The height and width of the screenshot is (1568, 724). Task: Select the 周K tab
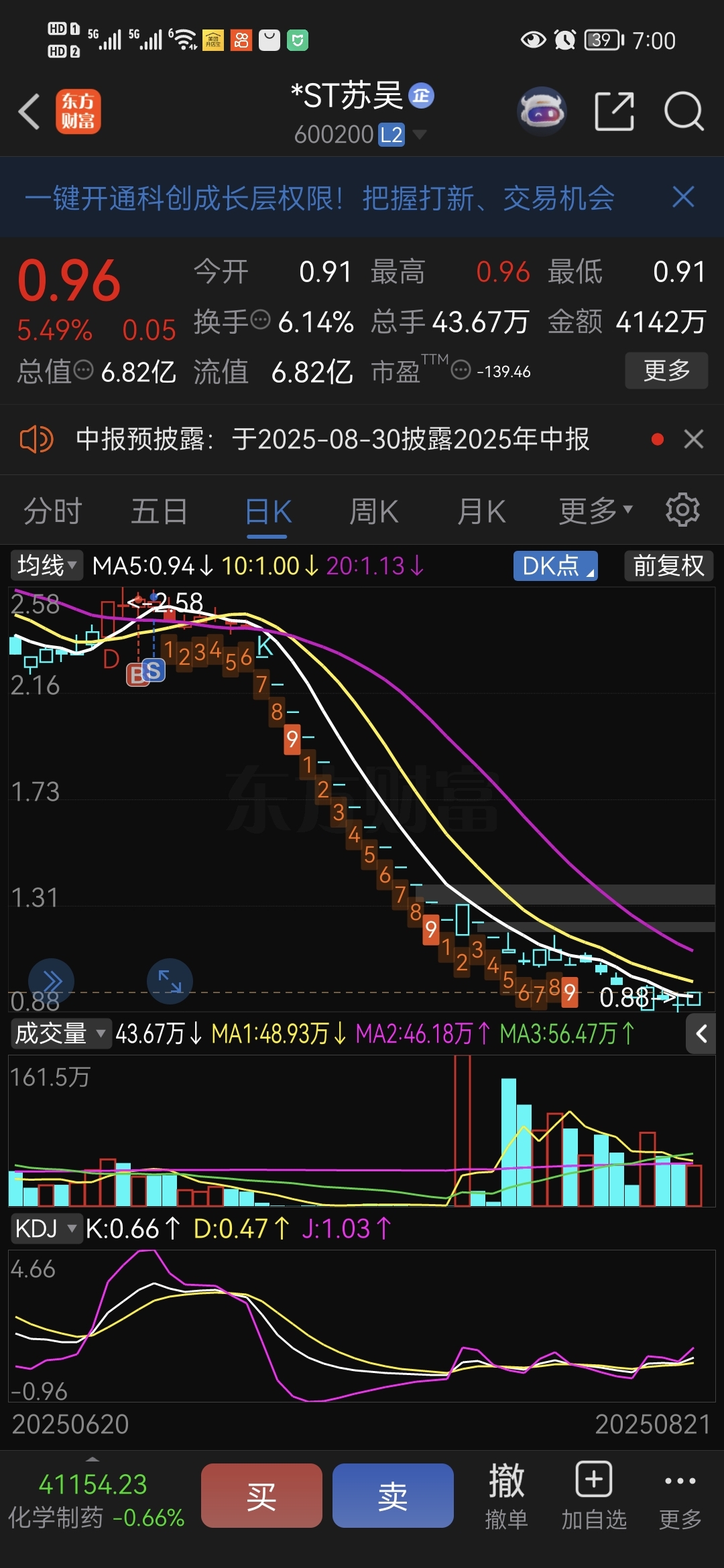(374, 512)
